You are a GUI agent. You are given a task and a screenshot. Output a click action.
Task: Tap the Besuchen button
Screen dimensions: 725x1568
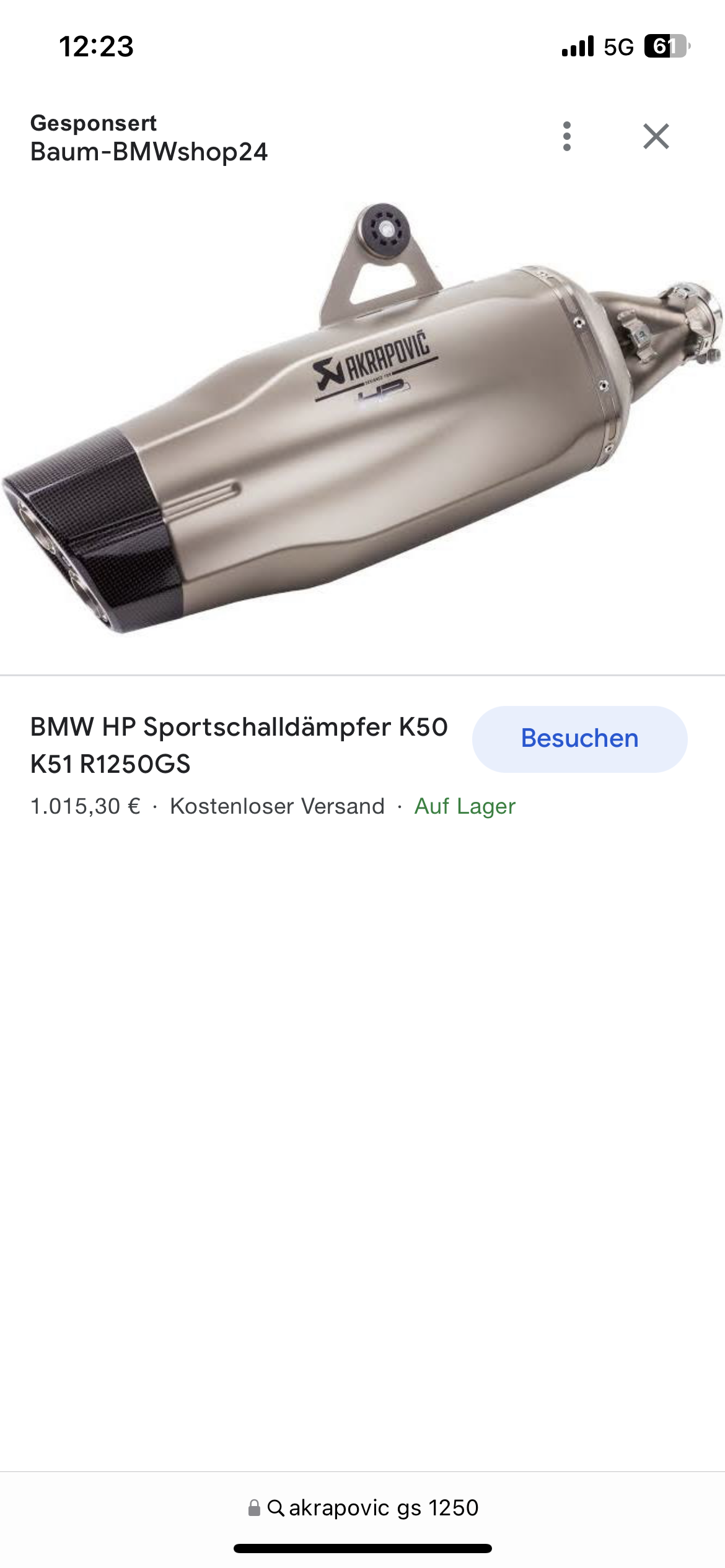click(579, 739)
